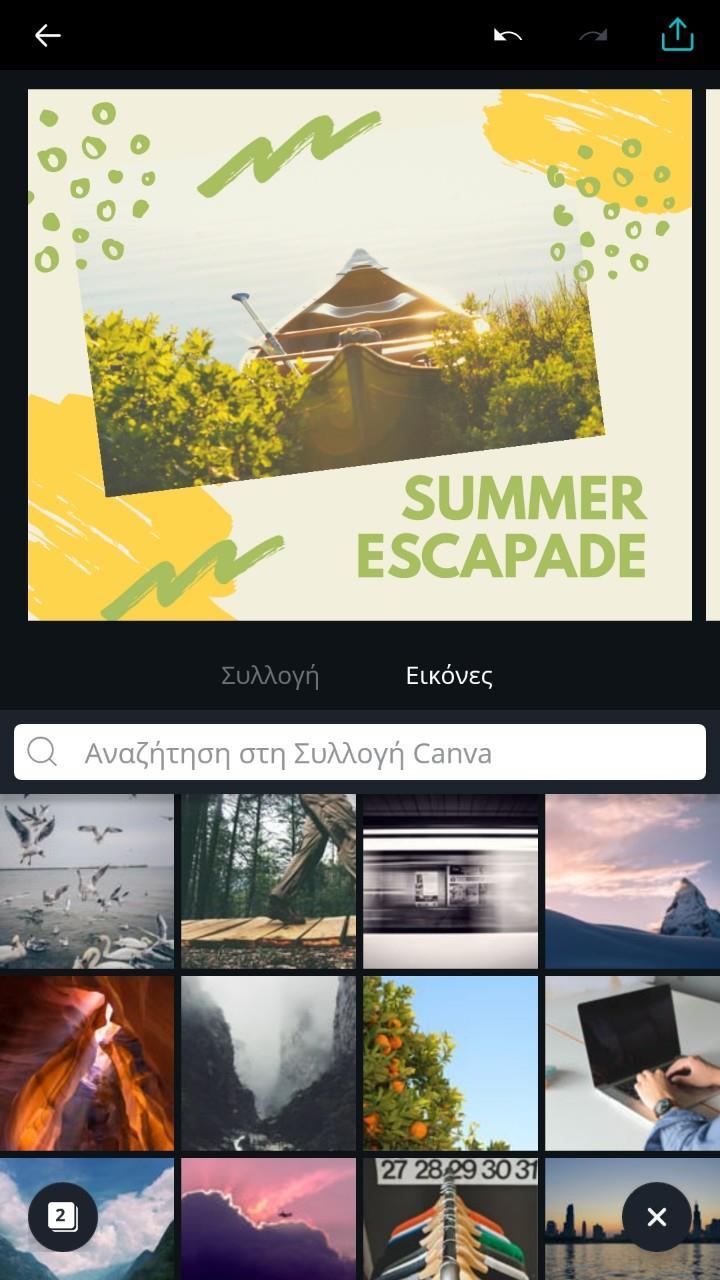Select the seagulls and swans photo
This screenshot has width=720, height=1280.
87,881
